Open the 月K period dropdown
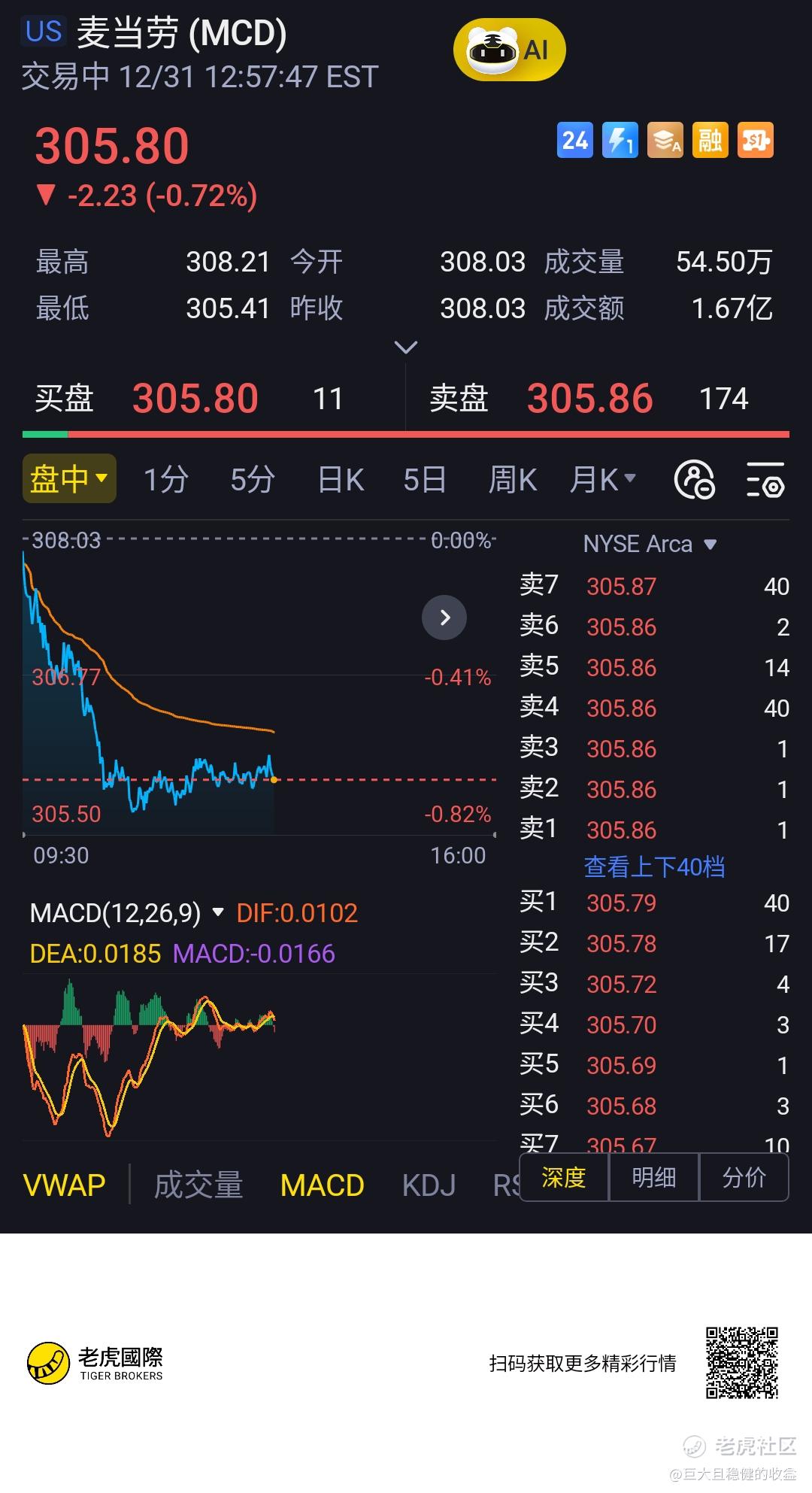812x1493 pixels. [603, 479]
